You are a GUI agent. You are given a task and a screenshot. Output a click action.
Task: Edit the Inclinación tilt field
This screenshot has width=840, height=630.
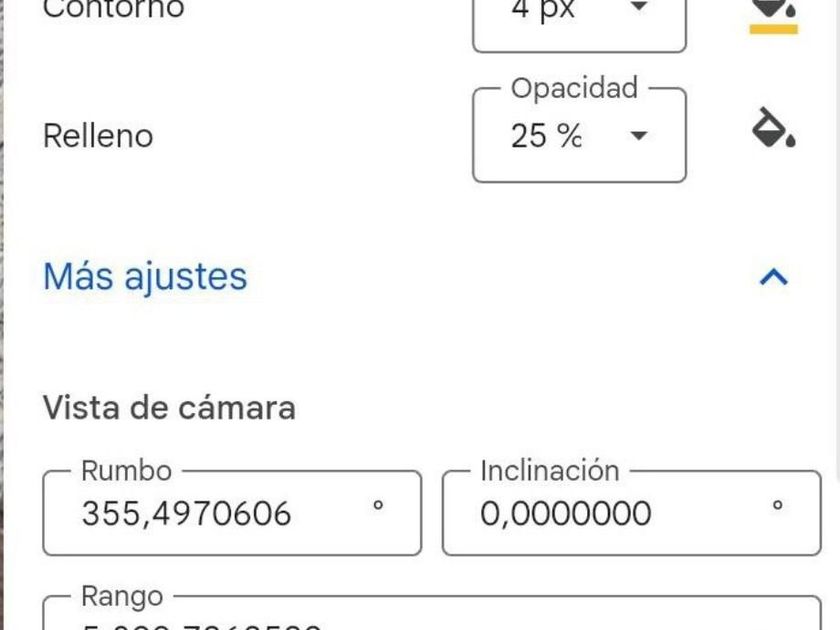pos(632,513)
